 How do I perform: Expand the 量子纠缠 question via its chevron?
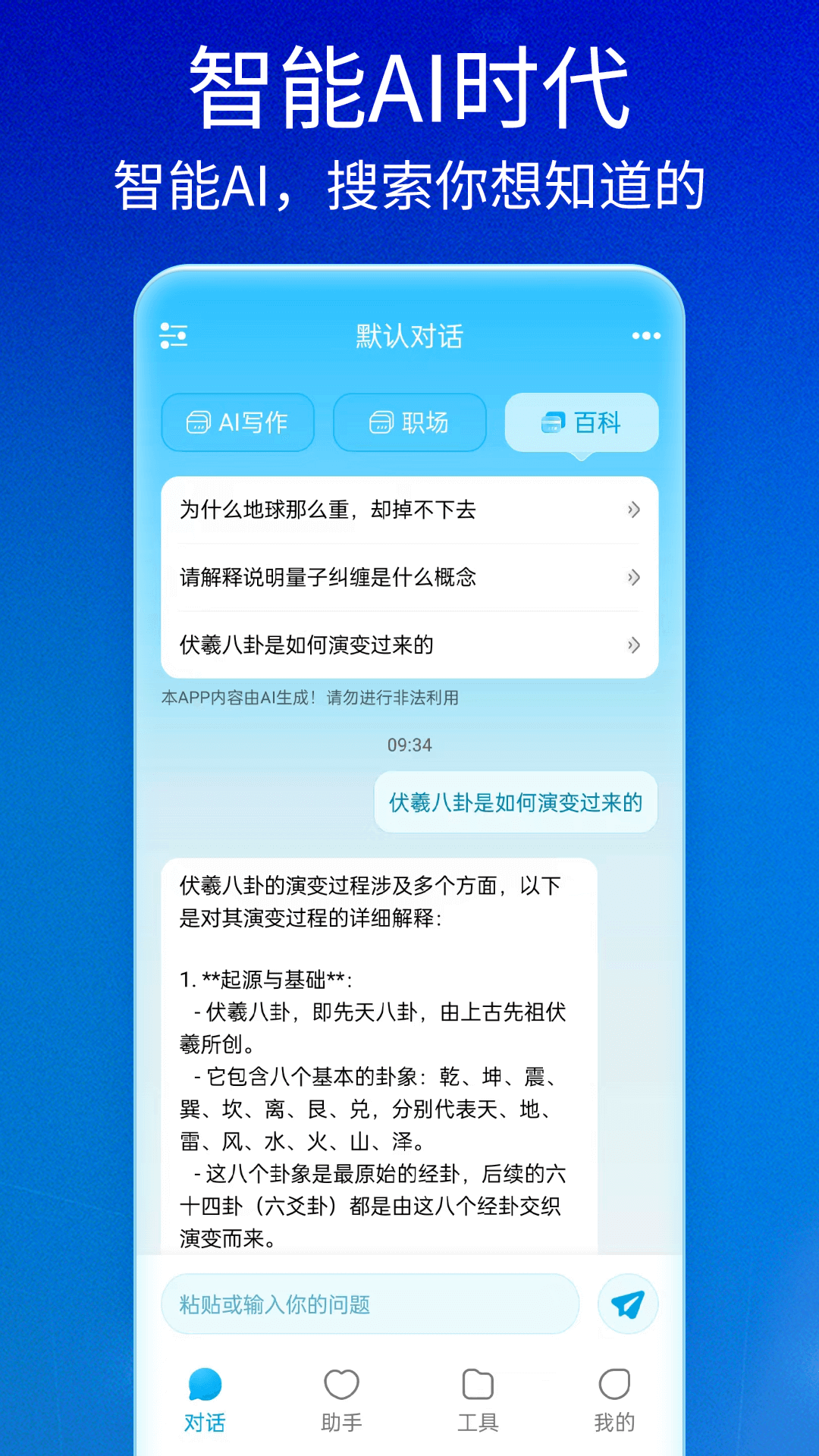pos(633,578)
